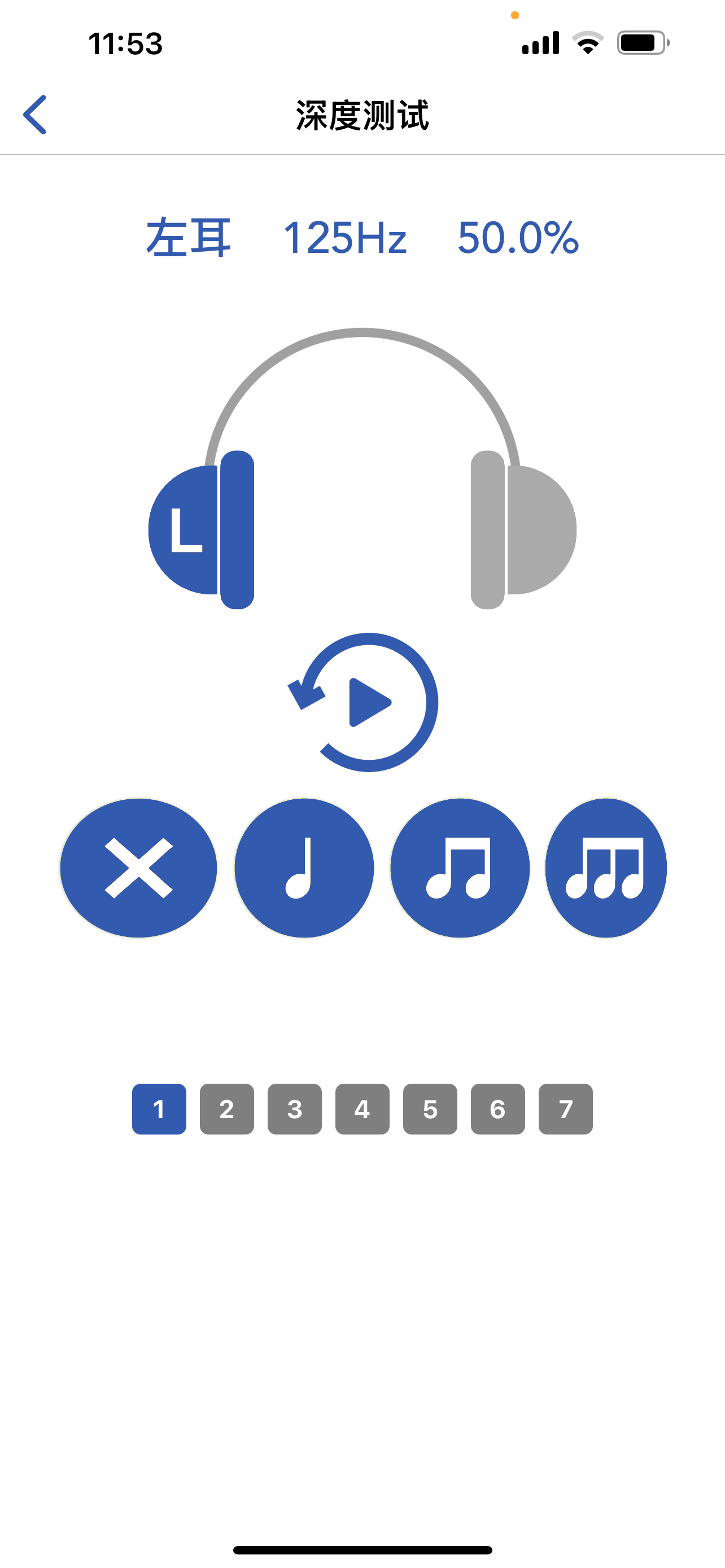Jump to test step 1
The width and height of the screenshot is (725, 1568).
coord(159,1109)
